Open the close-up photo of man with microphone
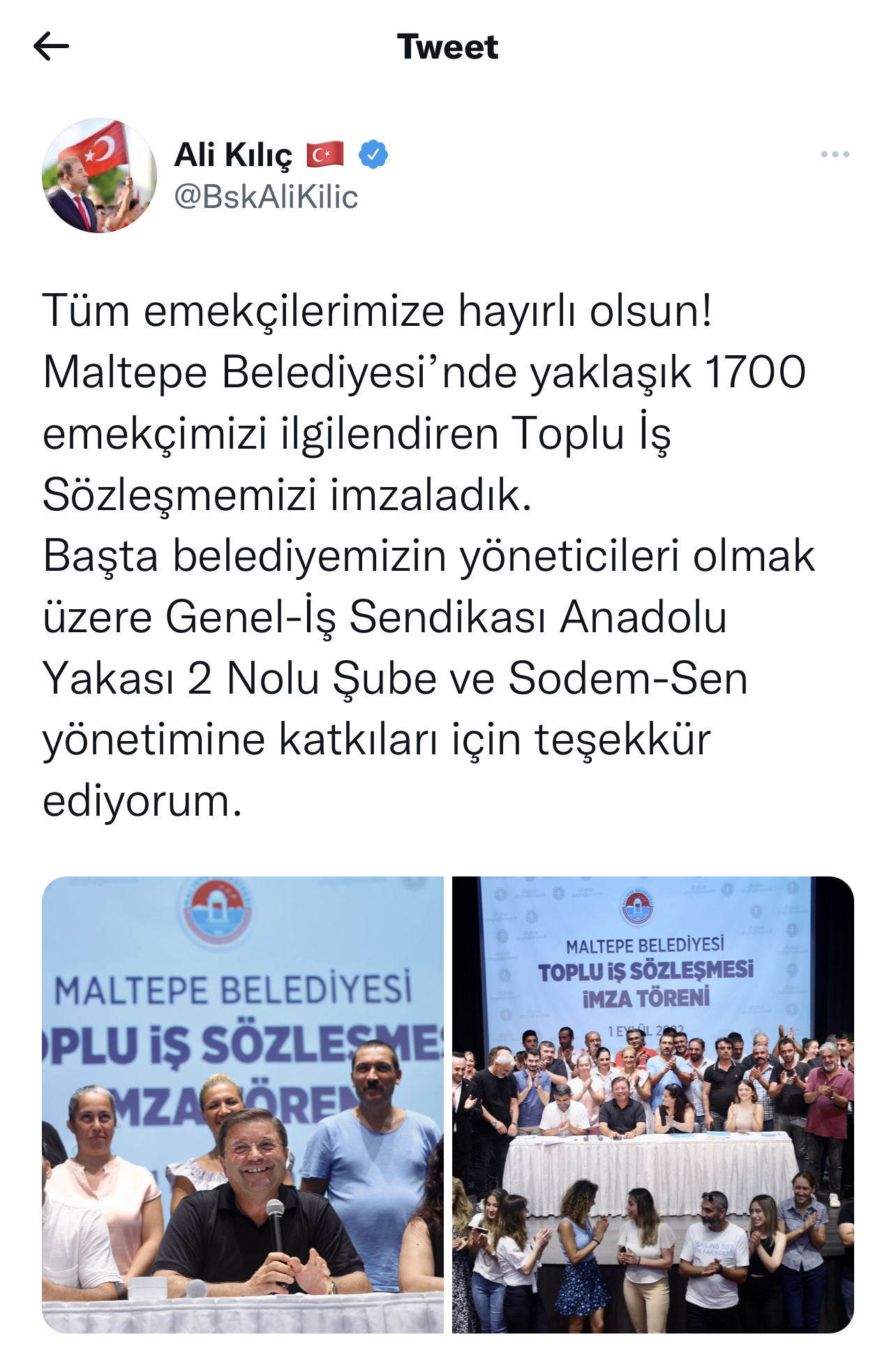Screen dimensions: 896x1367 tap(243, 1104)
